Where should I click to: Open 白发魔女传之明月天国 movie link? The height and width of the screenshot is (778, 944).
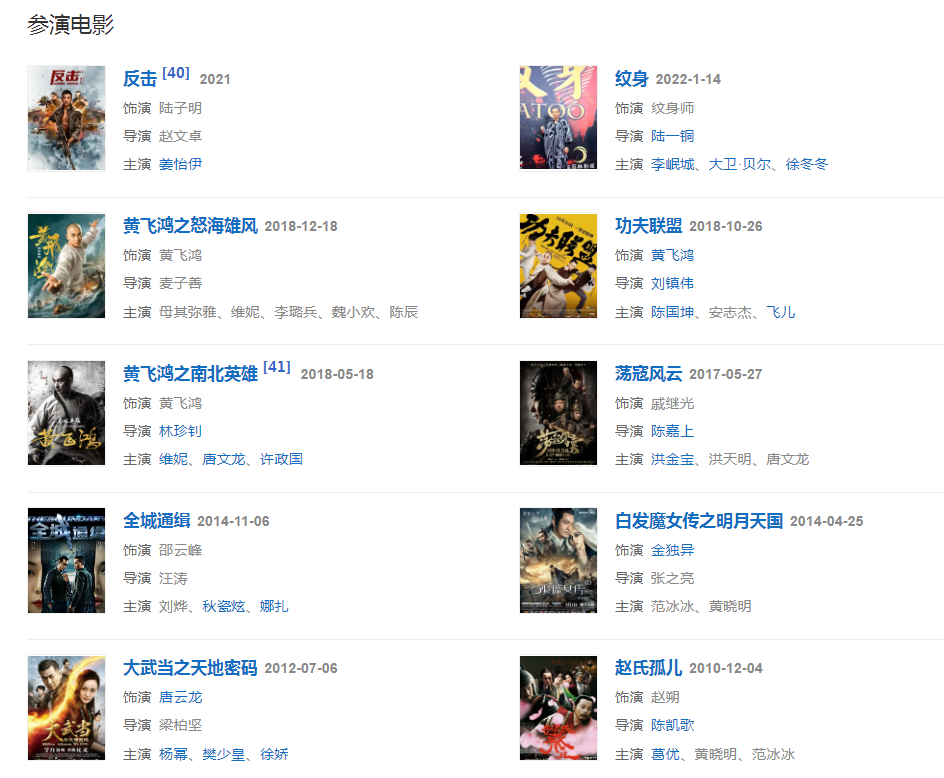click(x=698, y=521)
